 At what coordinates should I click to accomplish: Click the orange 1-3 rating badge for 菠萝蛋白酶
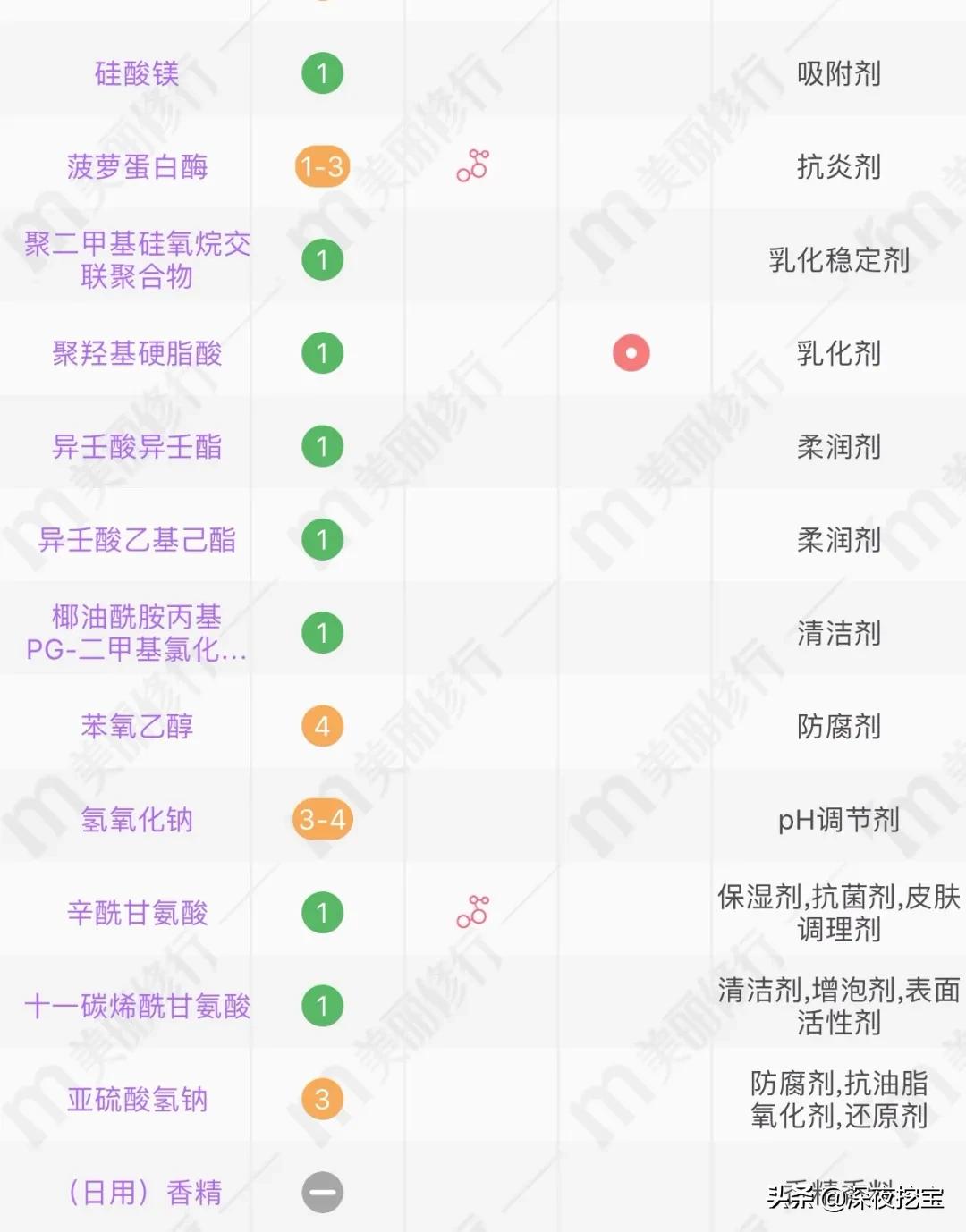(322, 165)
